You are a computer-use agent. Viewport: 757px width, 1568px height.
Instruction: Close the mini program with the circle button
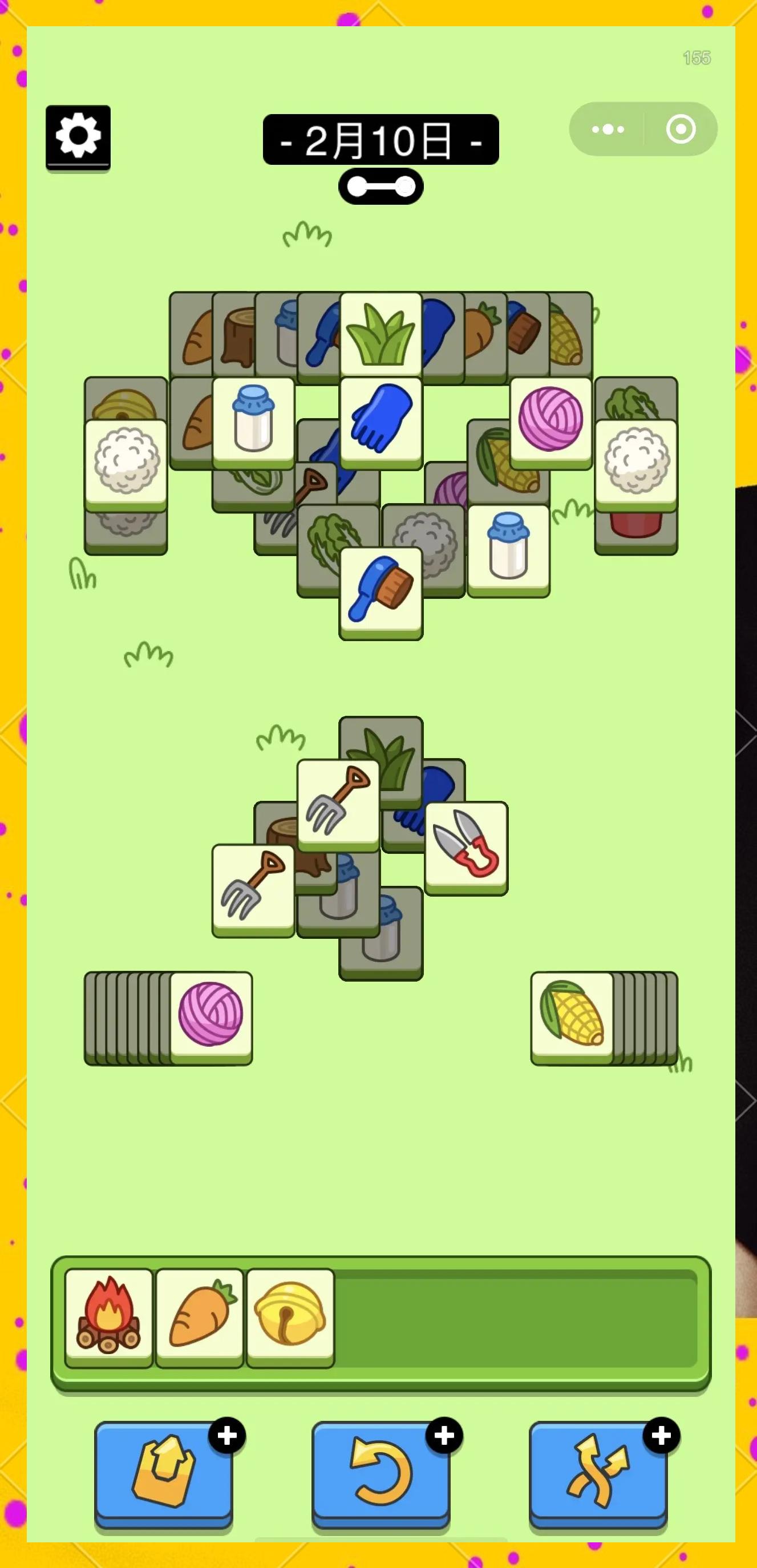tap(680, 129)
